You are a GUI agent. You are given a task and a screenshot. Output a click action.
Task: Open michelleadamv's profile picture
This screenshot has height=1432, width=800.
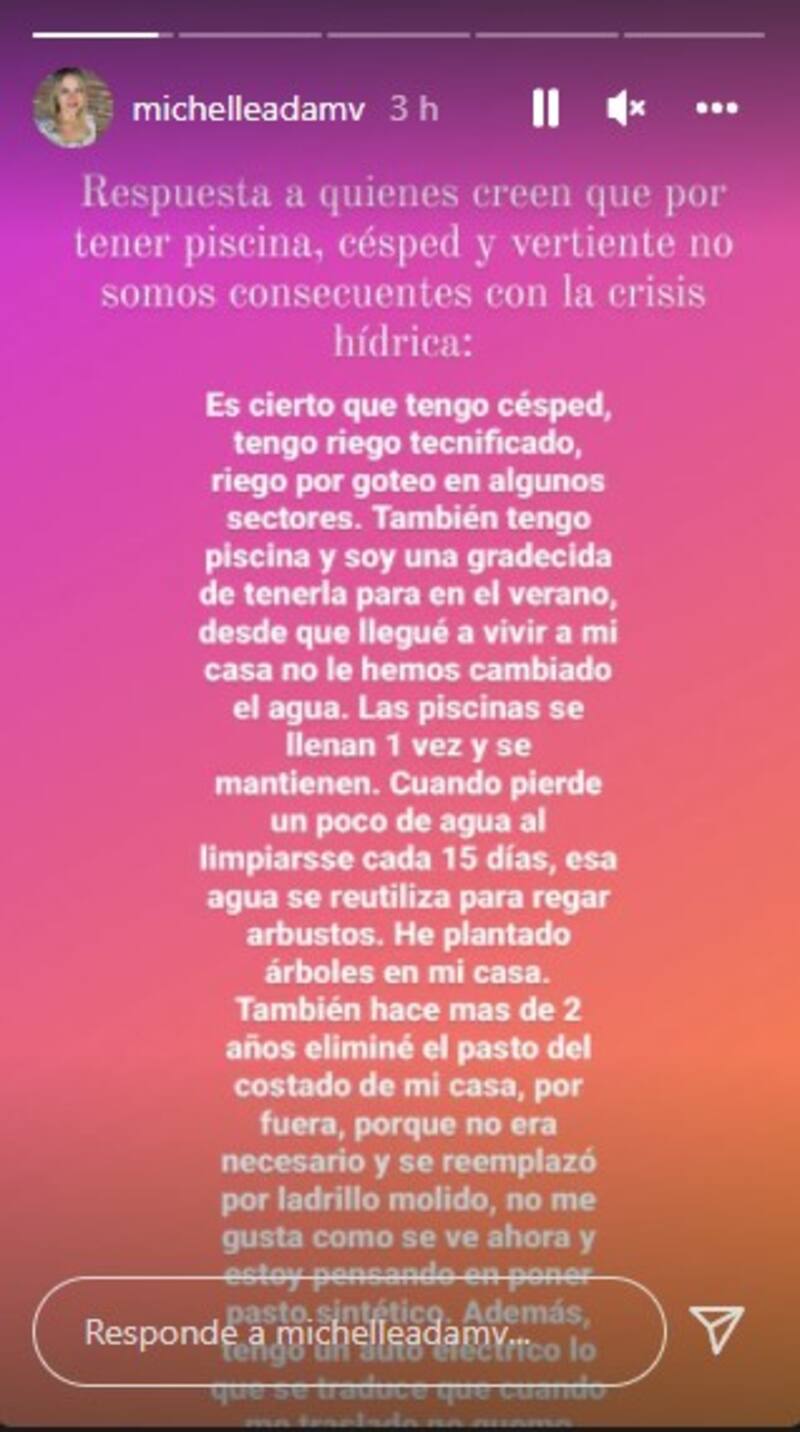point(73,108)
